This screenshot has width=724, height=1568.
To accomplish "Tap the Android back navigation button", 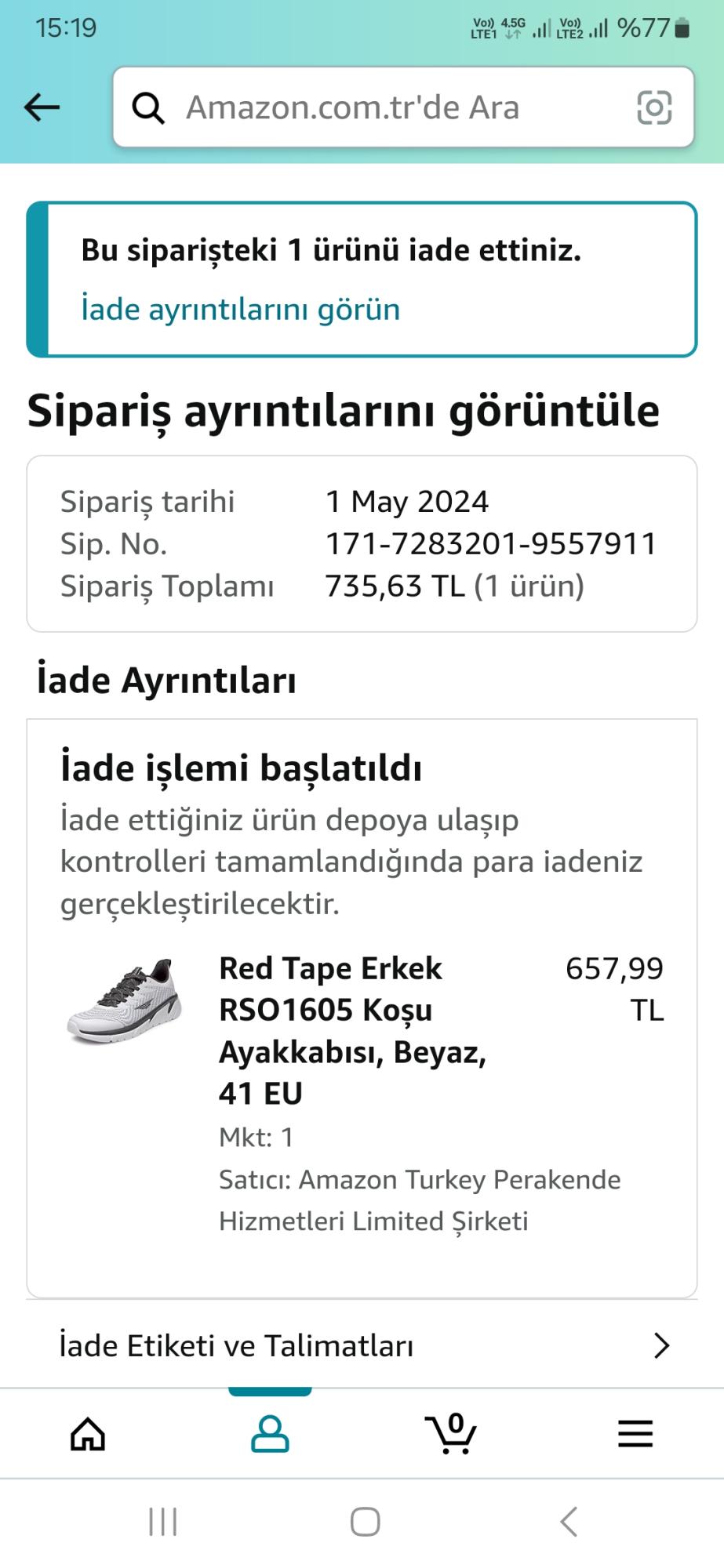I will click(x=569, y=1522).
